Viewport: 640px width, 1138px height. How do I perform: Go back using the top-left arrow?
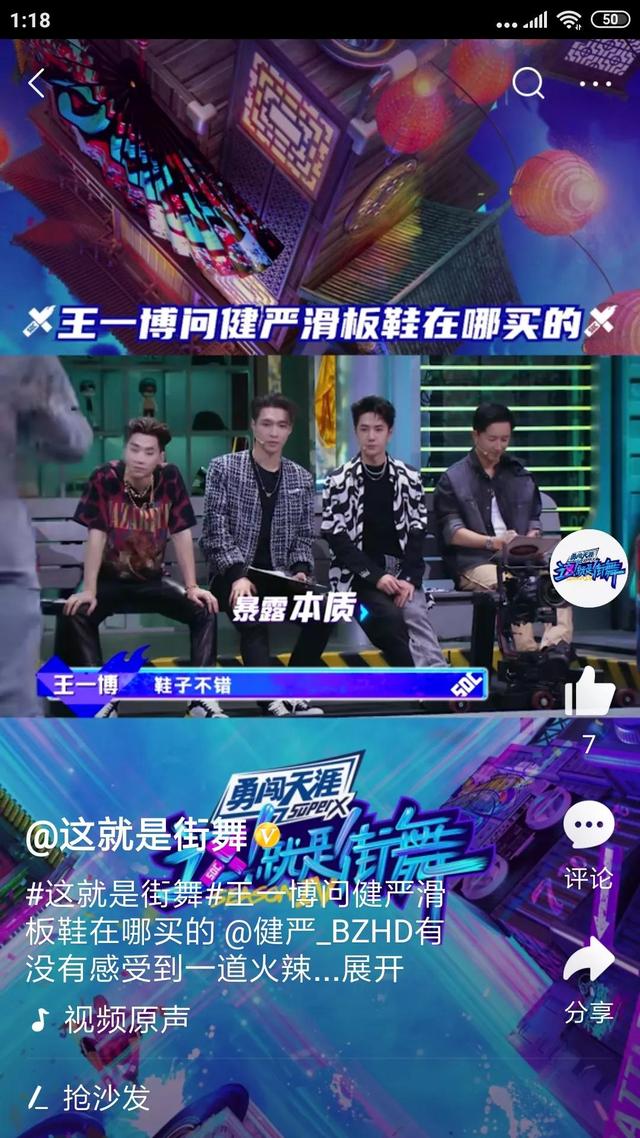(x=37, y=84)
